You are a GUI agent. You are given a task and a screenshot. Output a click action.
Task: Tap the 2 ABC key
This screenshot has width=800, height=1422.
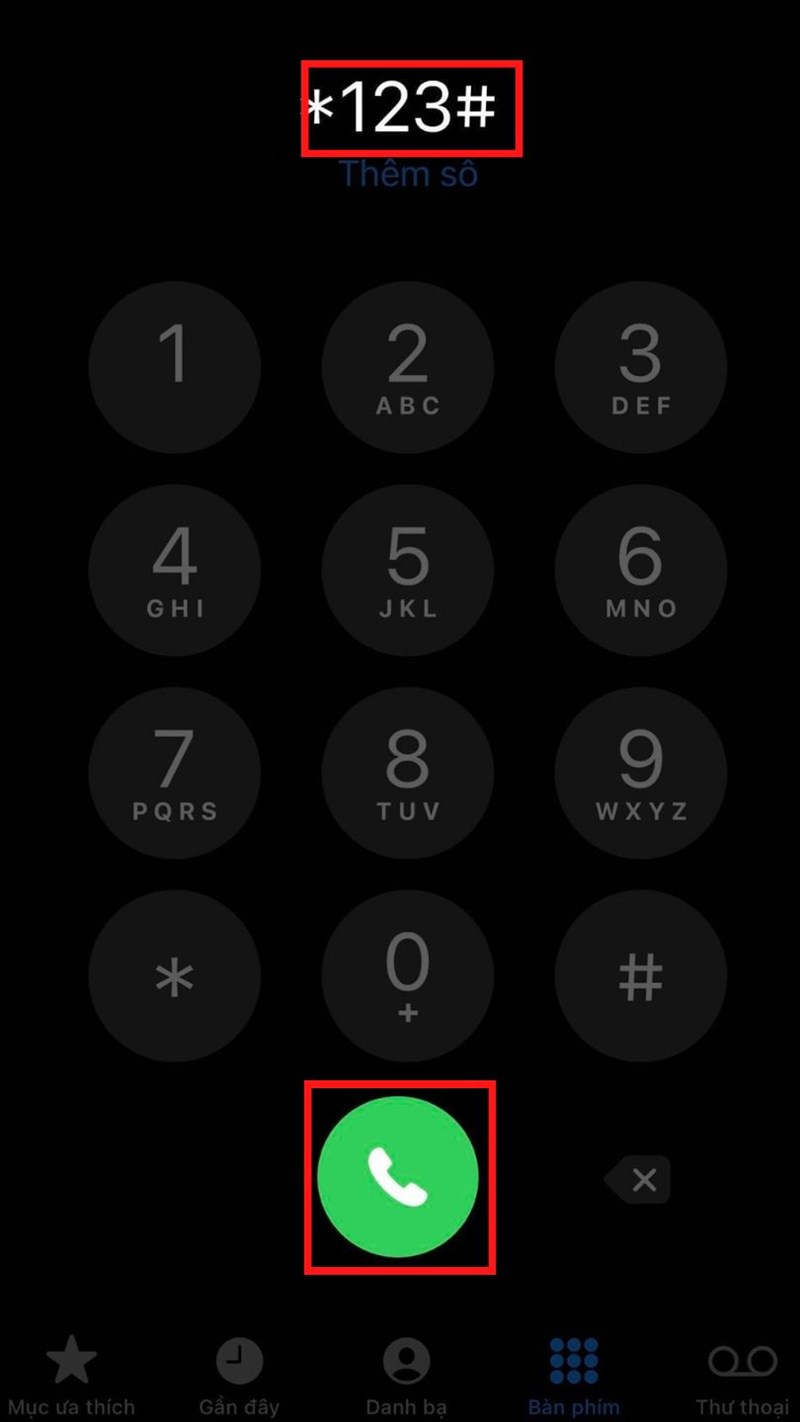click(x=408, y=368)
